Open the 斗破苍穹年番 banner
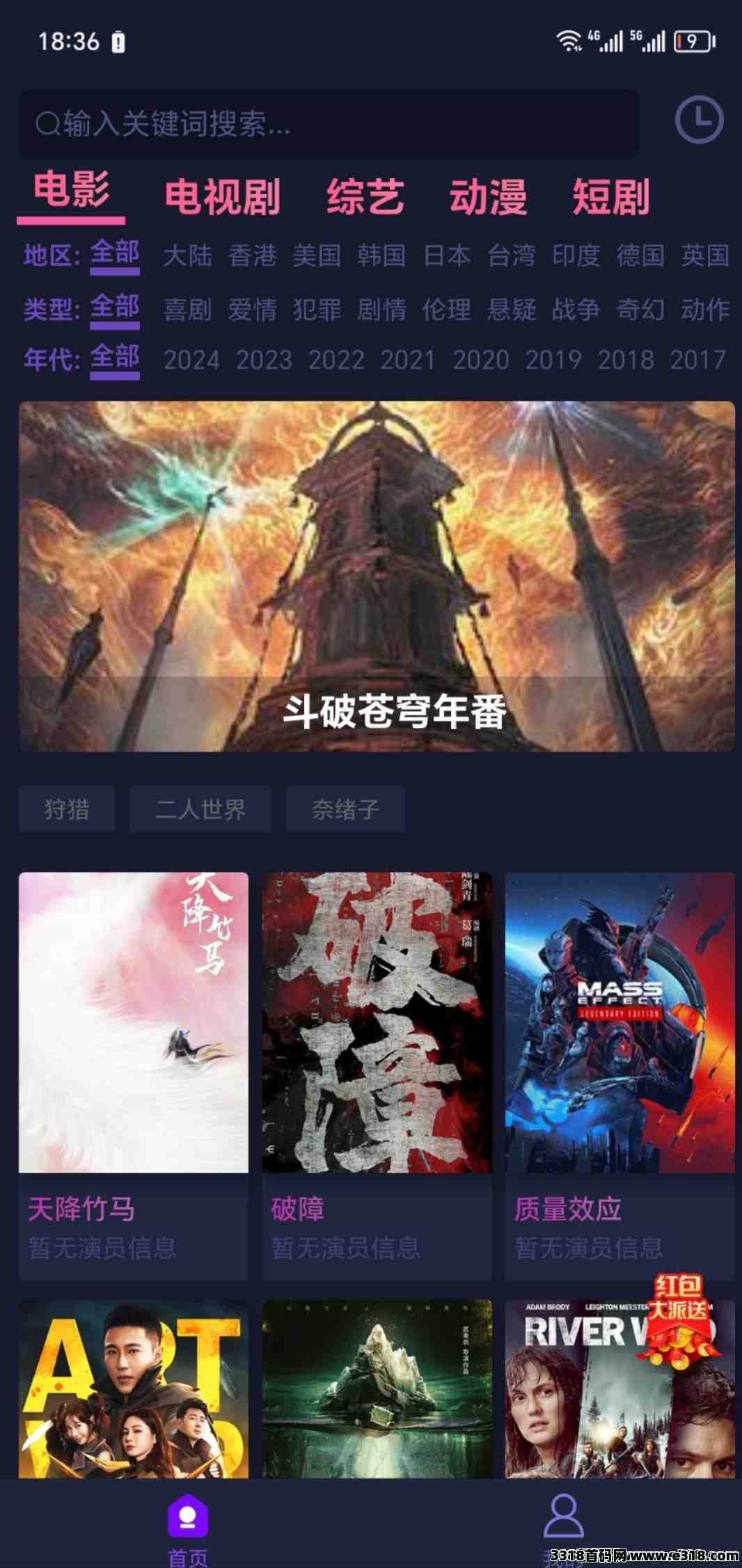Image resolution: width=742 pixels, height=1568 pixels. [x=377, y=576]
